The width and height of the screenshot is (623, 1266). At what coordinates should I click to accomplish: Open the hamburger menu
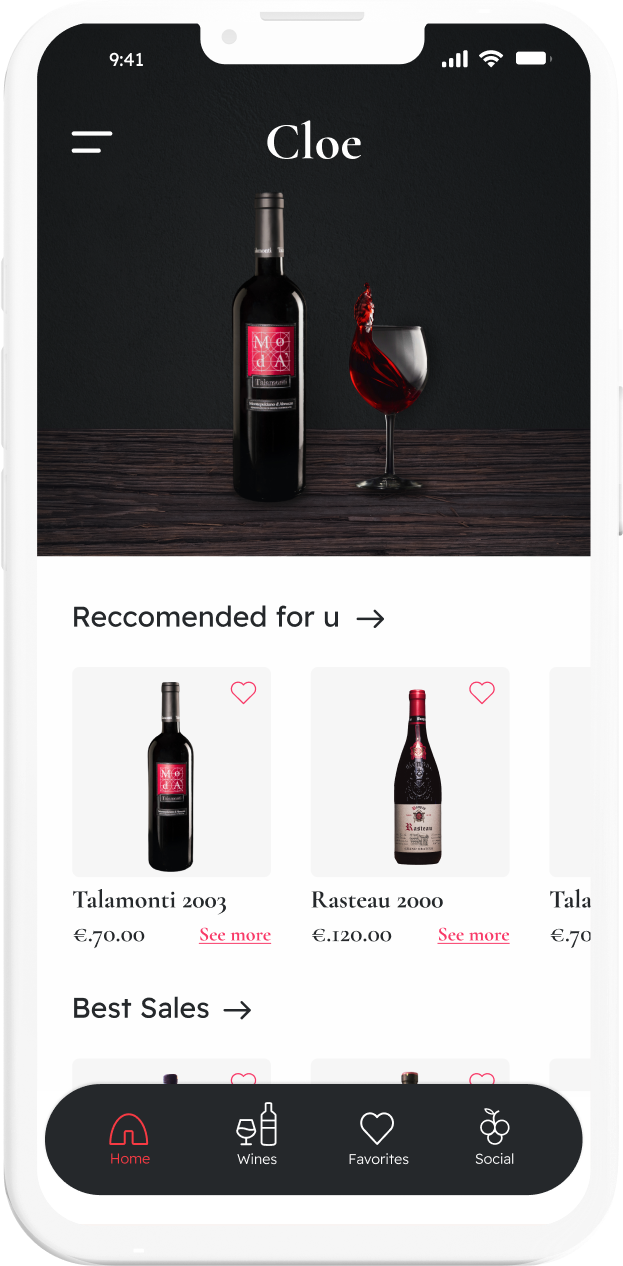(x=92, y=142)
